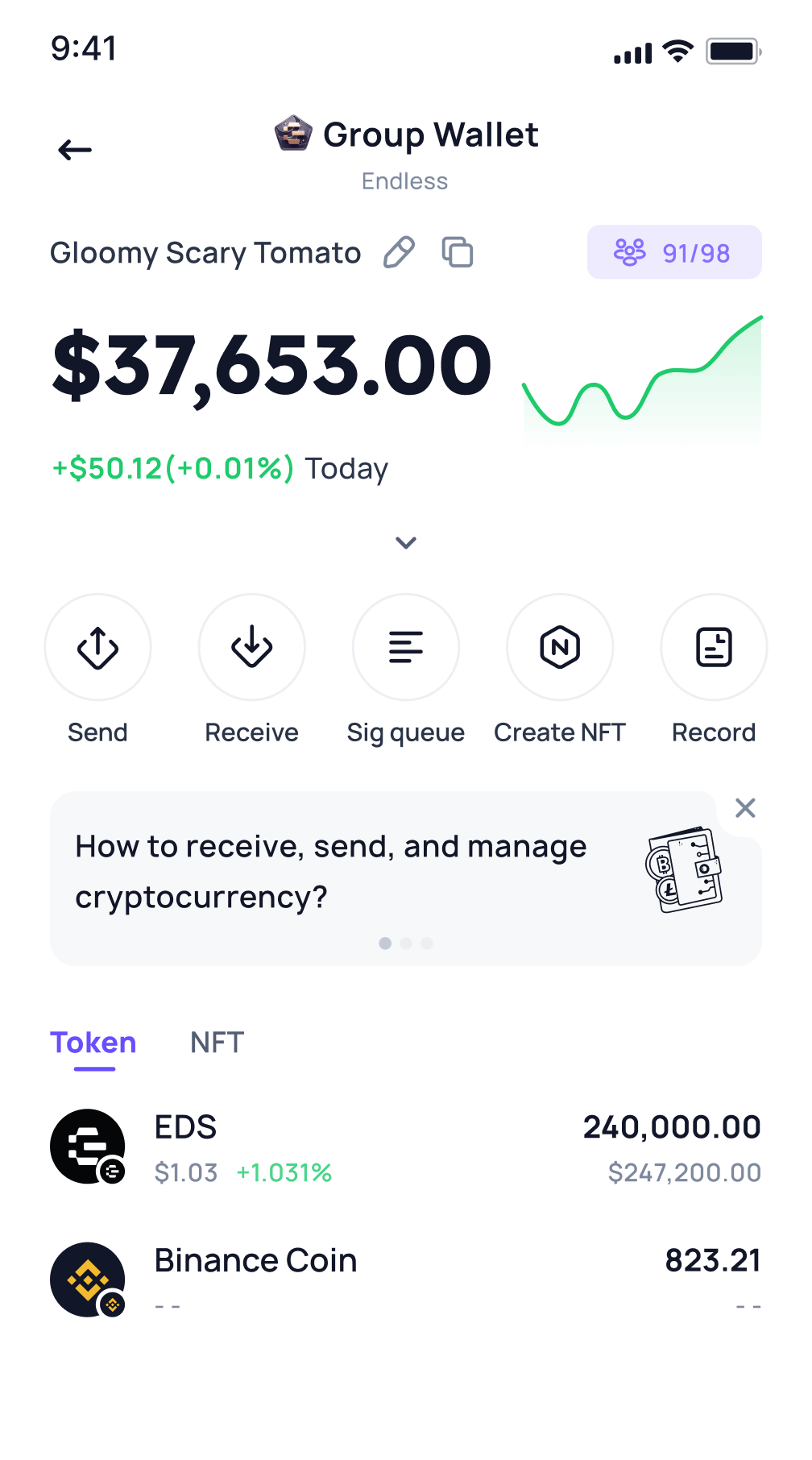
Task: Tap the pencil icon to edit wallet name
Action: click(399, 252)
